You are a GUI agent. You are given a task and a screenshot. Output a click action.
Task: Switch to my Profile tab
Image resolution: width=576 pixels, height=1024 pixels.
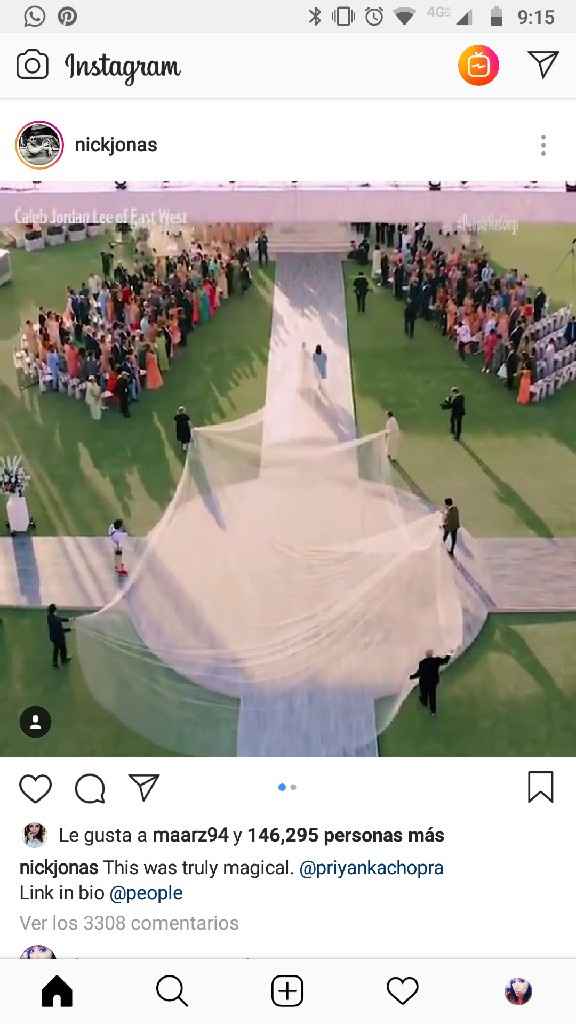(519, 991)
